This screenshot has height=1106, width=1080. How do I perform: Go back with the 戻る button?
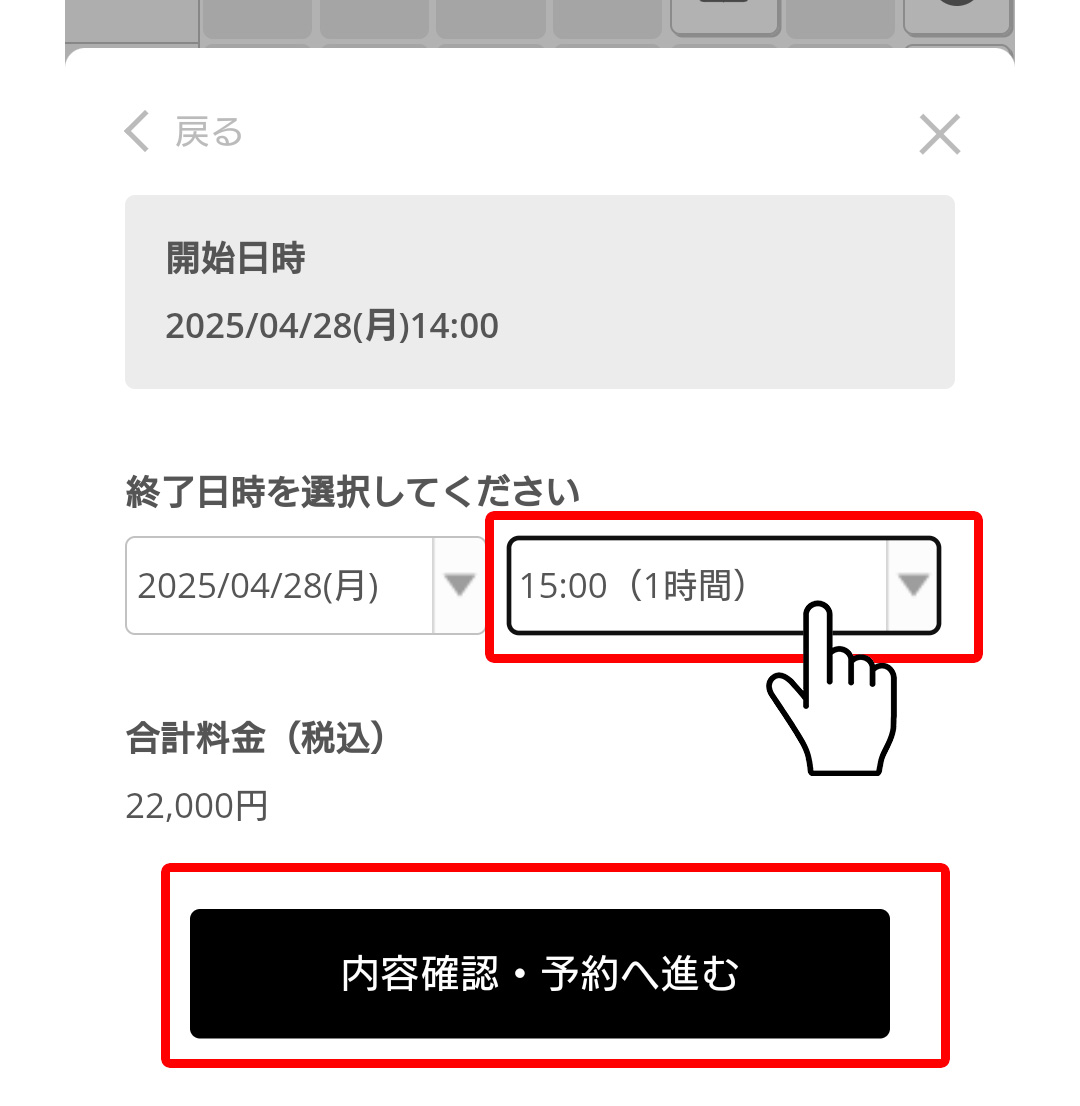(185, 132)
